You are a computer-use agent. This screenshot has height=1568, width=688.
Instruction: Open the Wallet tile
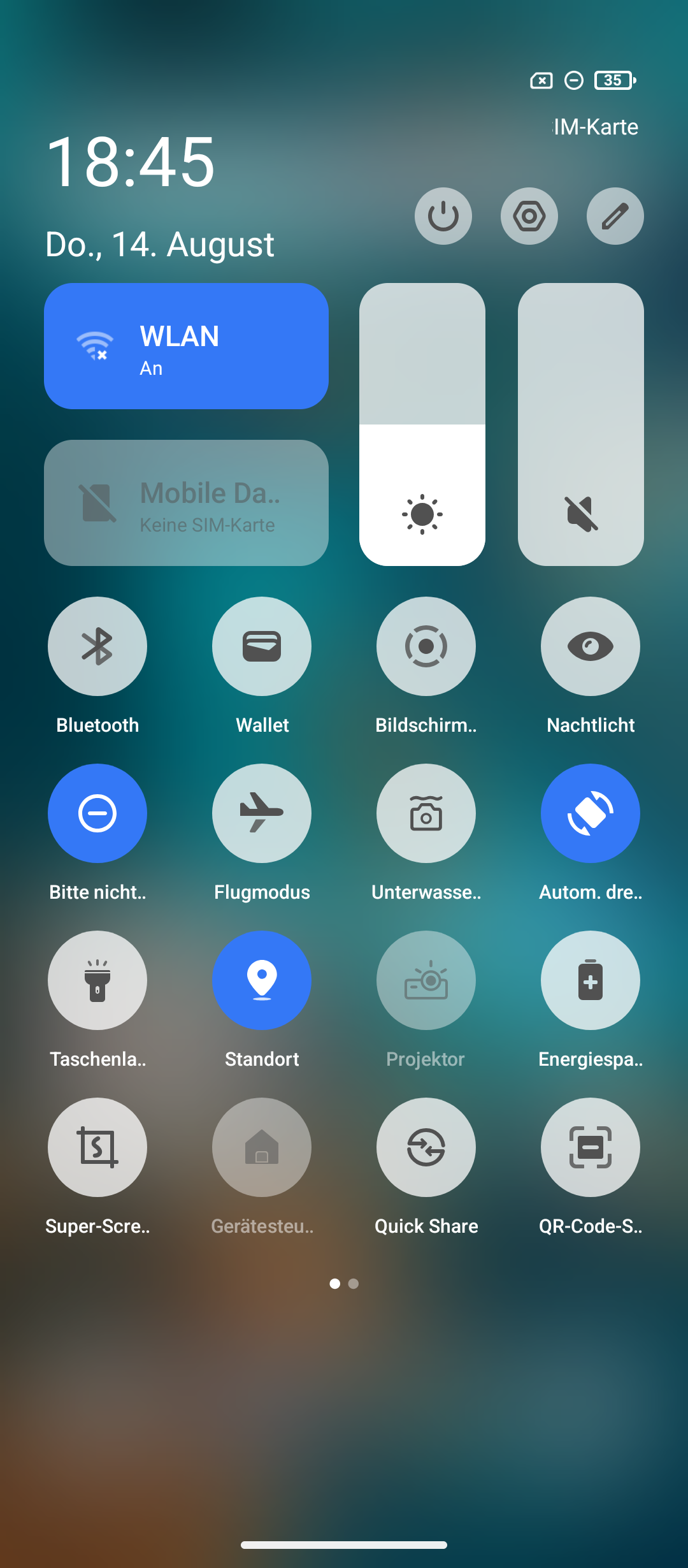coord(262,646)
